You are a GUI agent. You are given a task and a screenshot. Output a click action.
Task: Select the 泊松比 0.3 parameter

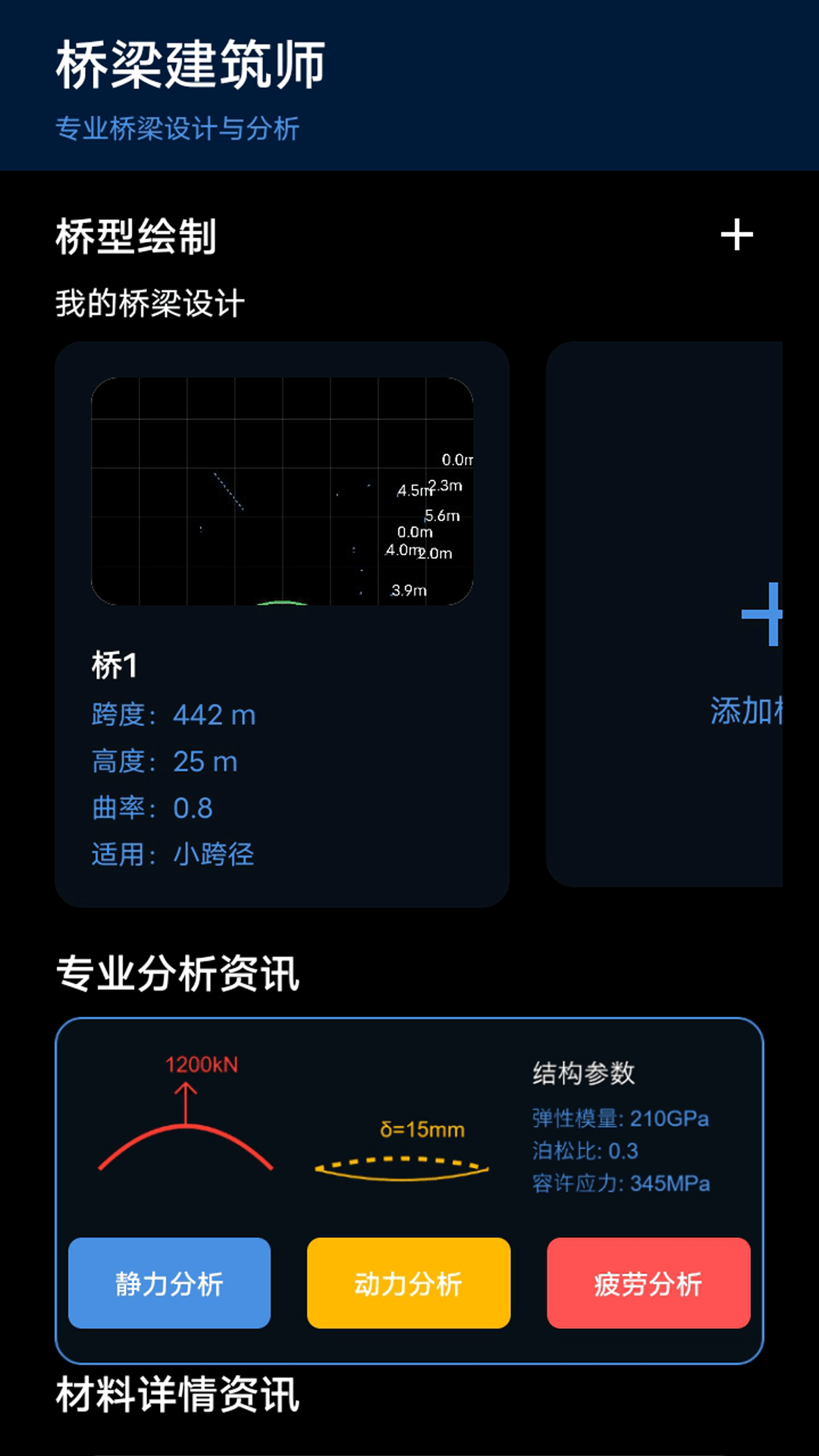pos(585,1150)
